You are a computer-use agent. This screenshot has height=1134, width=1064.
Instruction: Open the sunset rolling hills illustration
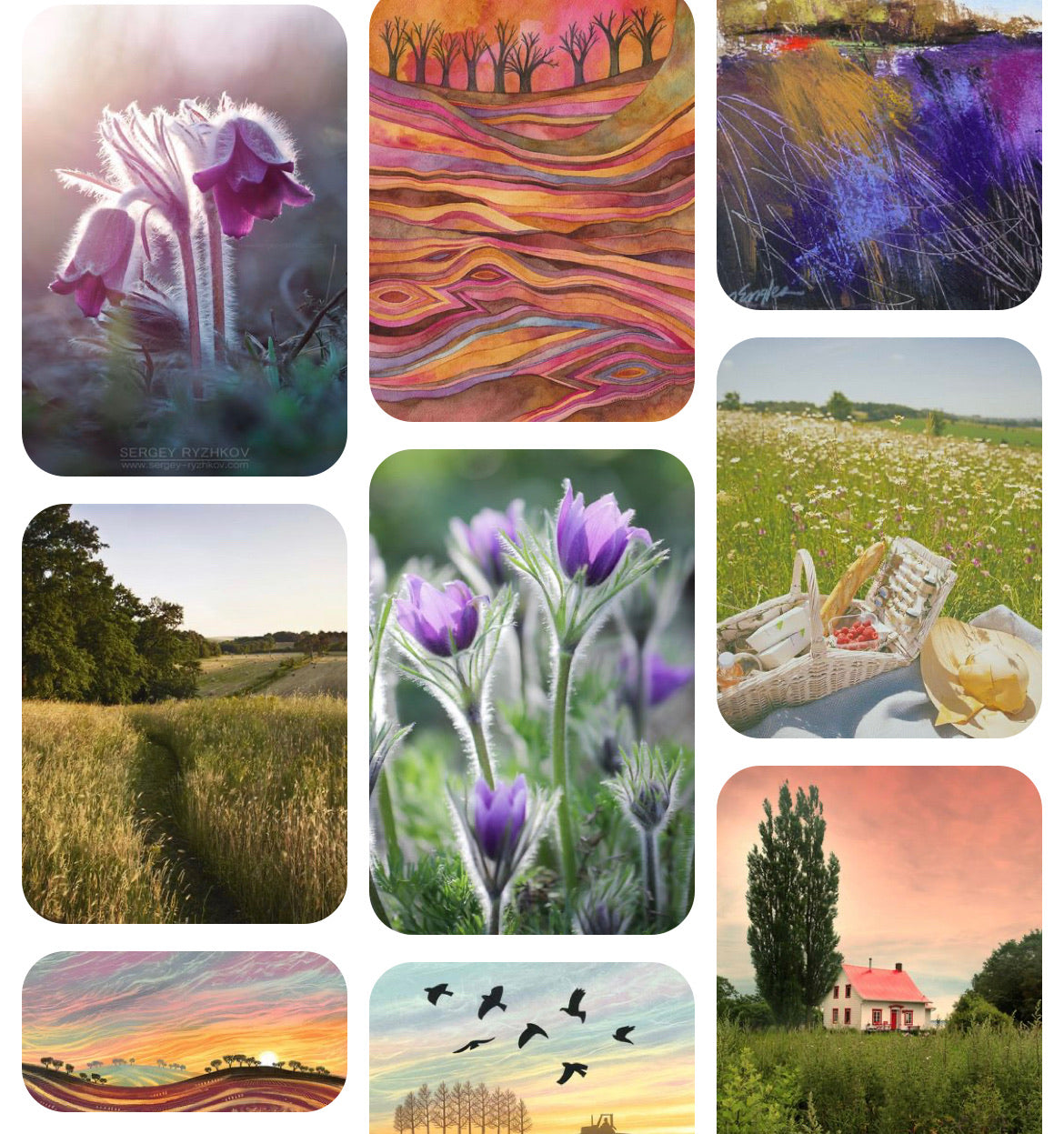pyautogui.click(x=184, y=1030)
